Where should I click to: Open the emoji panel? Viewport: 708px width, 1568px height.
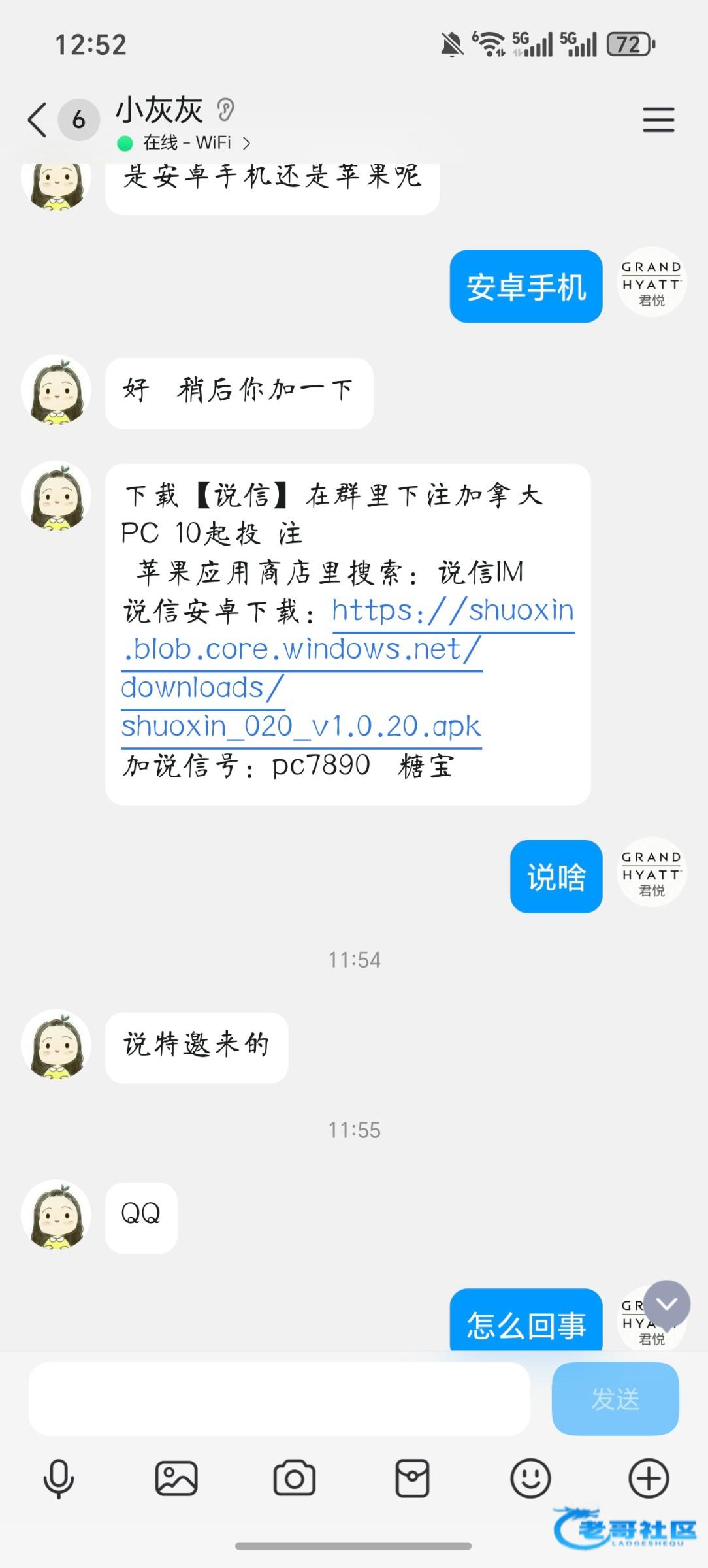coord(530,1478)
